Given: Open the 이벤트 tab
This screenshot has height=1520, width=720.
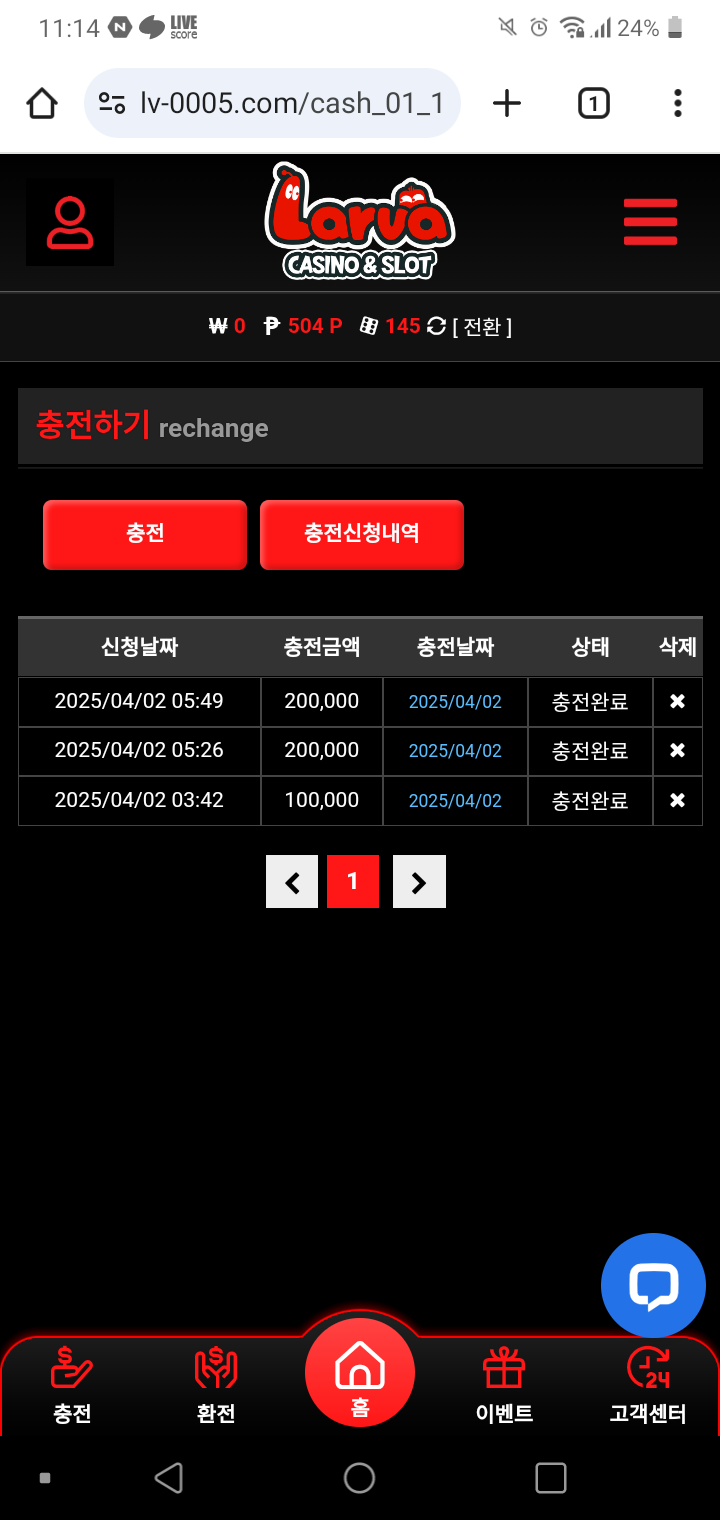Looking at the screenshot, I should (504, 1385).
